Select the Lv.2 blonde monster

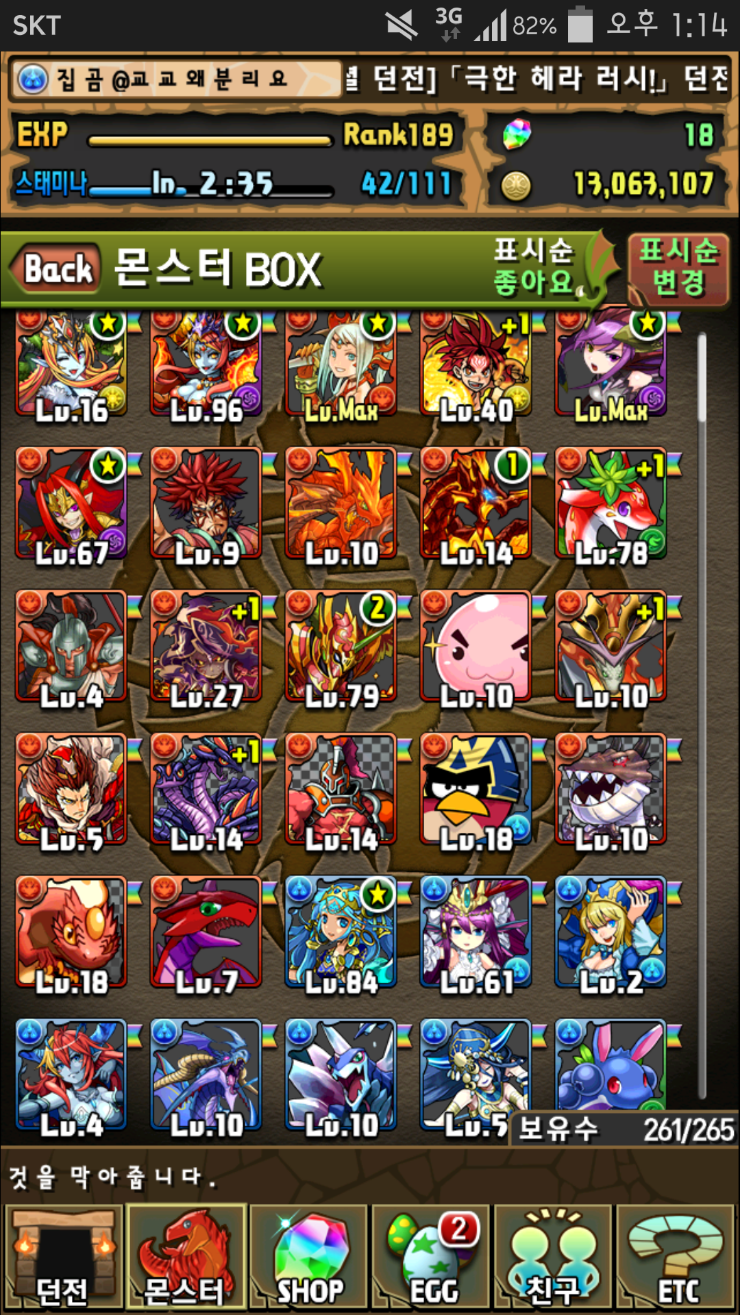tap(611, 932)
